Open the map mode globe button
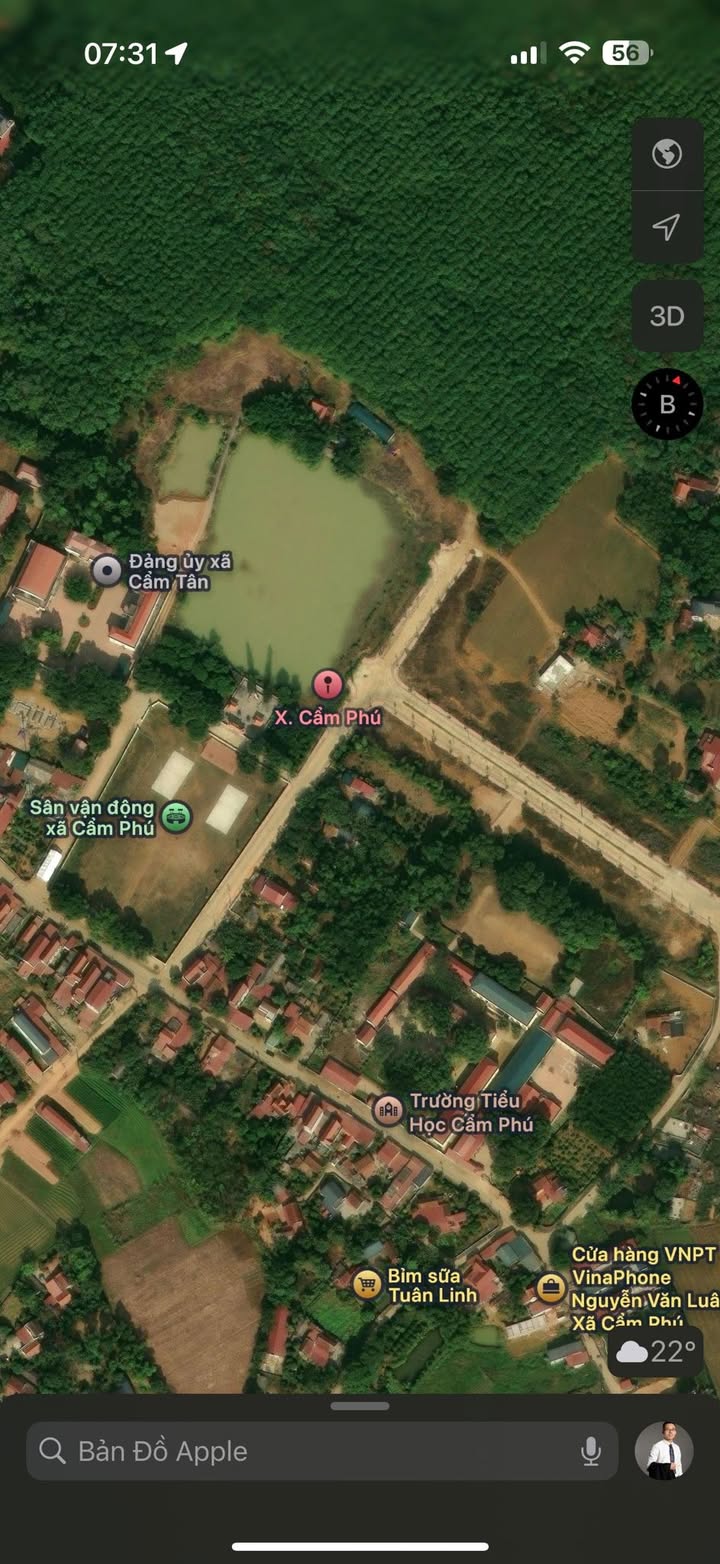720x1564 pixels. [x=667, y=154]
